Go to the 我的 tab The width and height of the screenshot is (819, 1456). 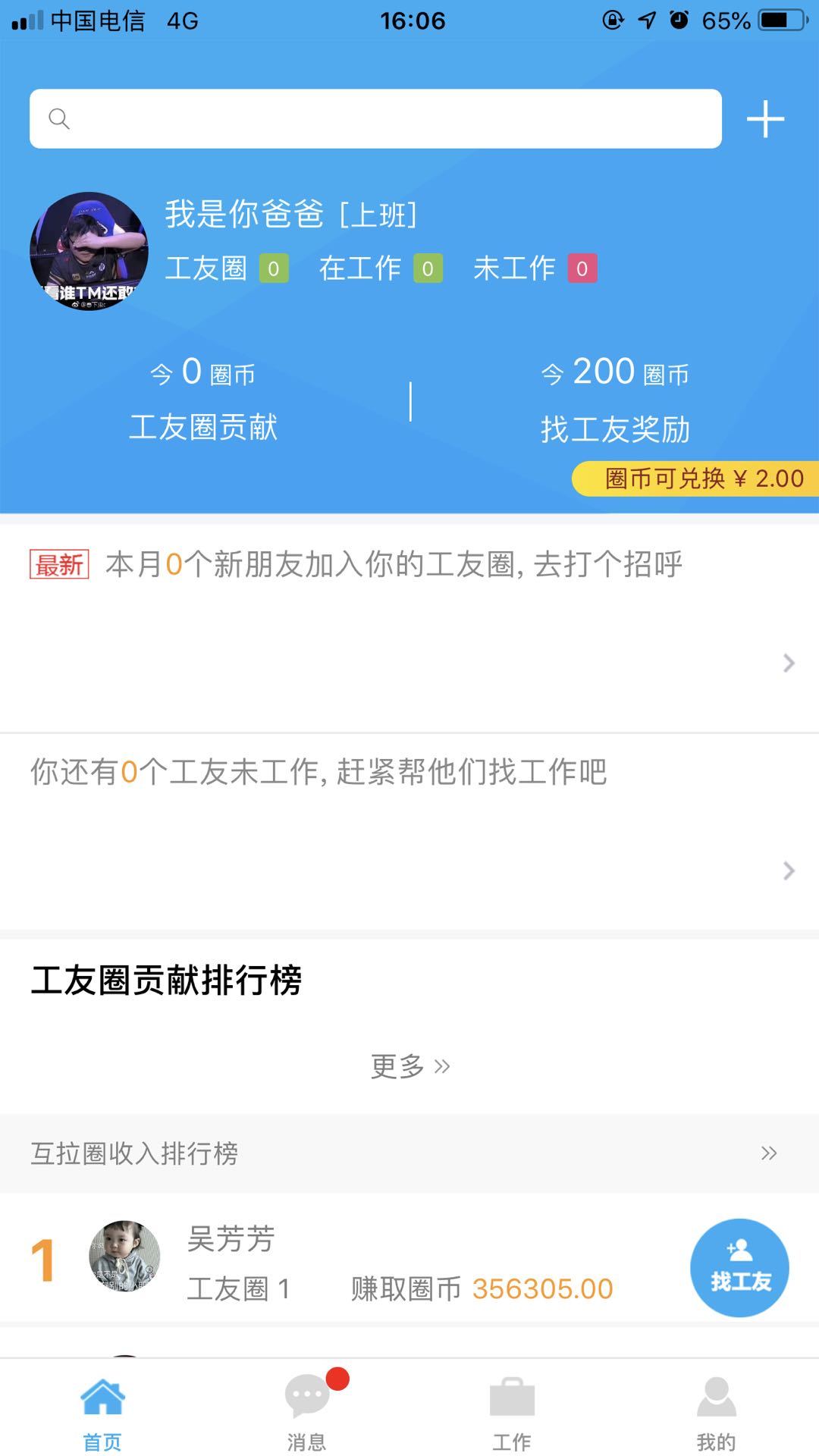point(717,1409)
